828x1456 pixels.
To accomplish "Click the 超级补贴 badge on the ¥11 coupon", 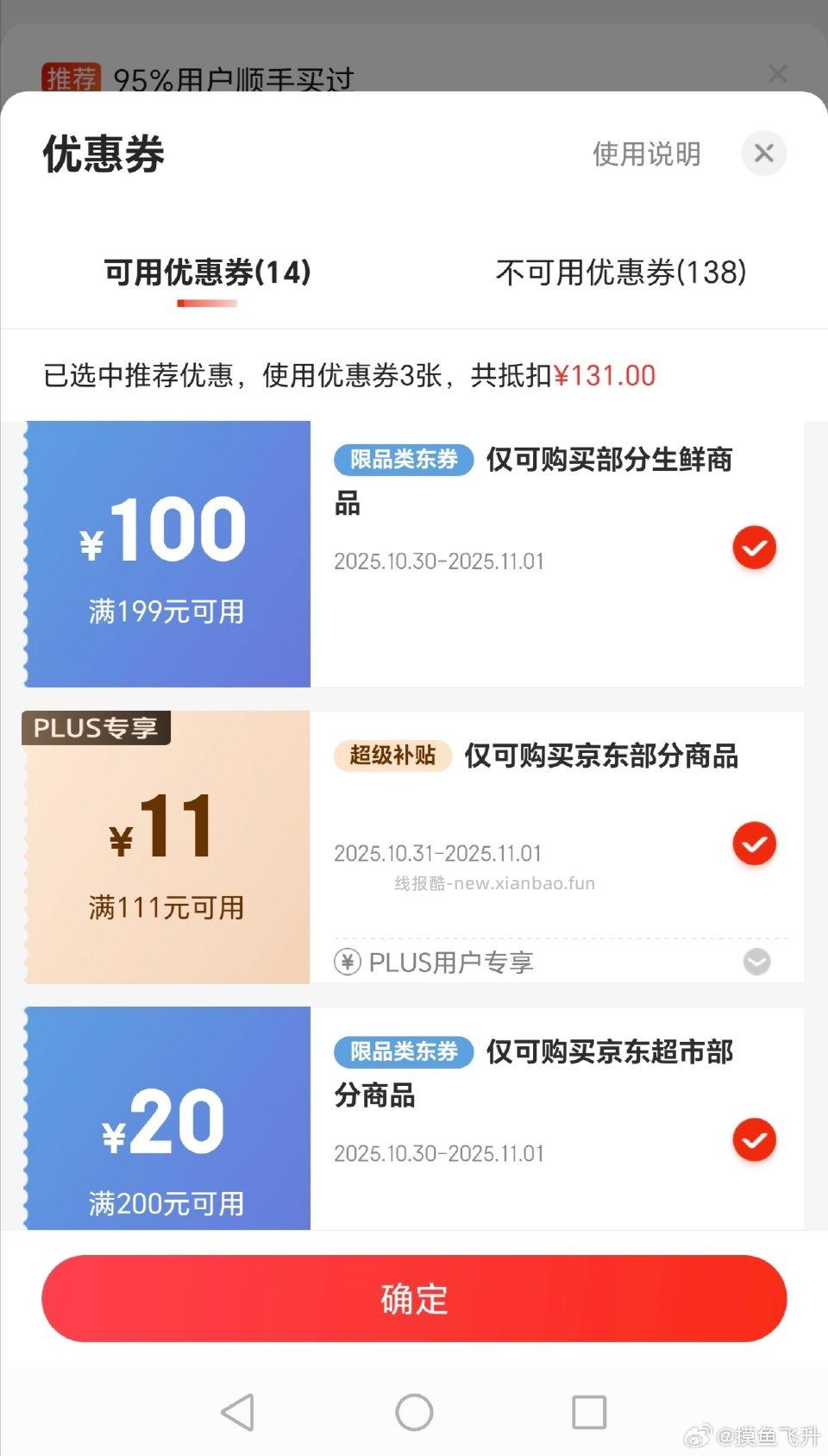I will 392,756.
